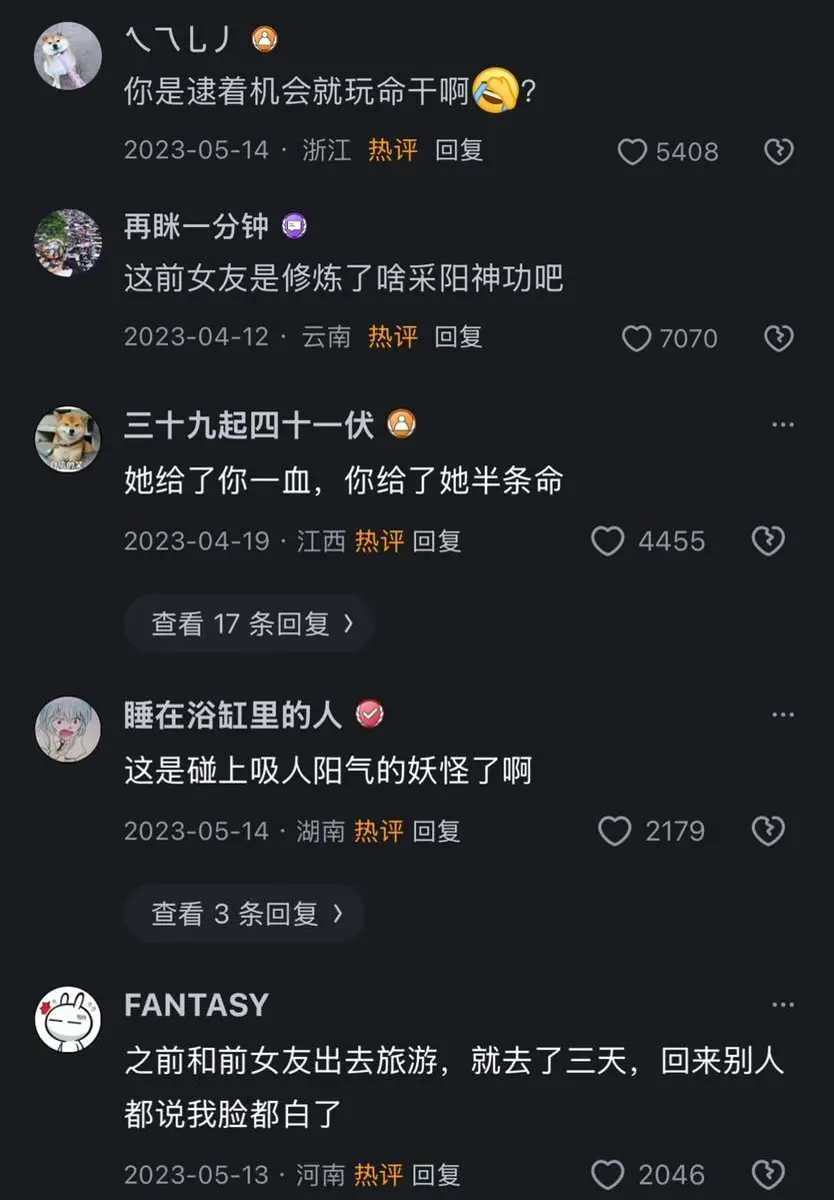The height and width of the screenshot is (1200, 834).
Task: Reply to FANTASY's comment
Action: click(x=437, y=1174)
